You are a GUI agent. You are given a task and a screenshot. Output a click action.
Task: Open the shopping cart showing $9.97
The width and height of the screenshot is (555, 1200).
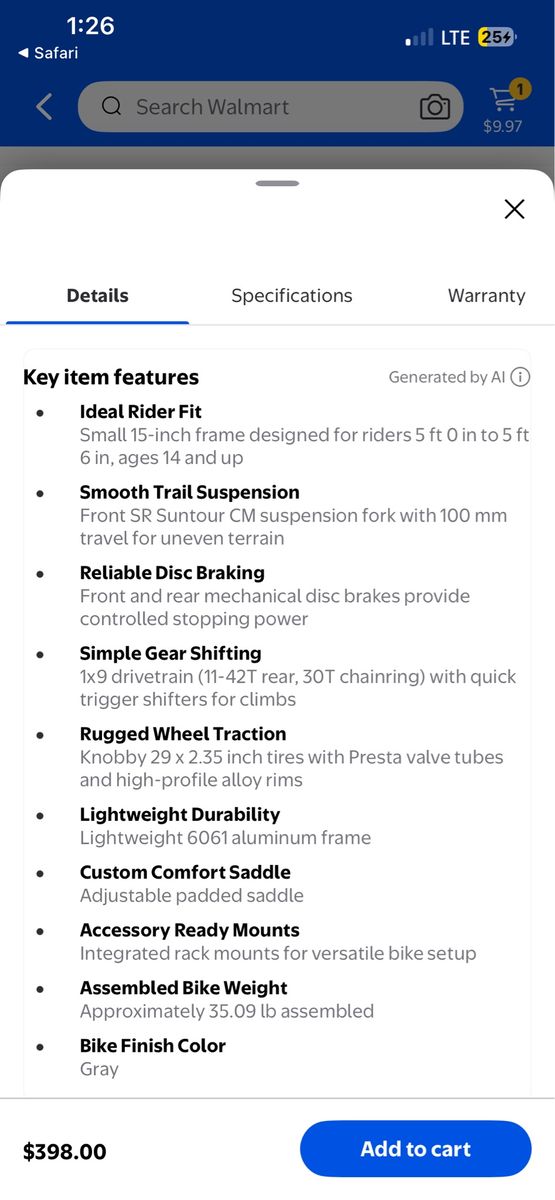(503, 108)
